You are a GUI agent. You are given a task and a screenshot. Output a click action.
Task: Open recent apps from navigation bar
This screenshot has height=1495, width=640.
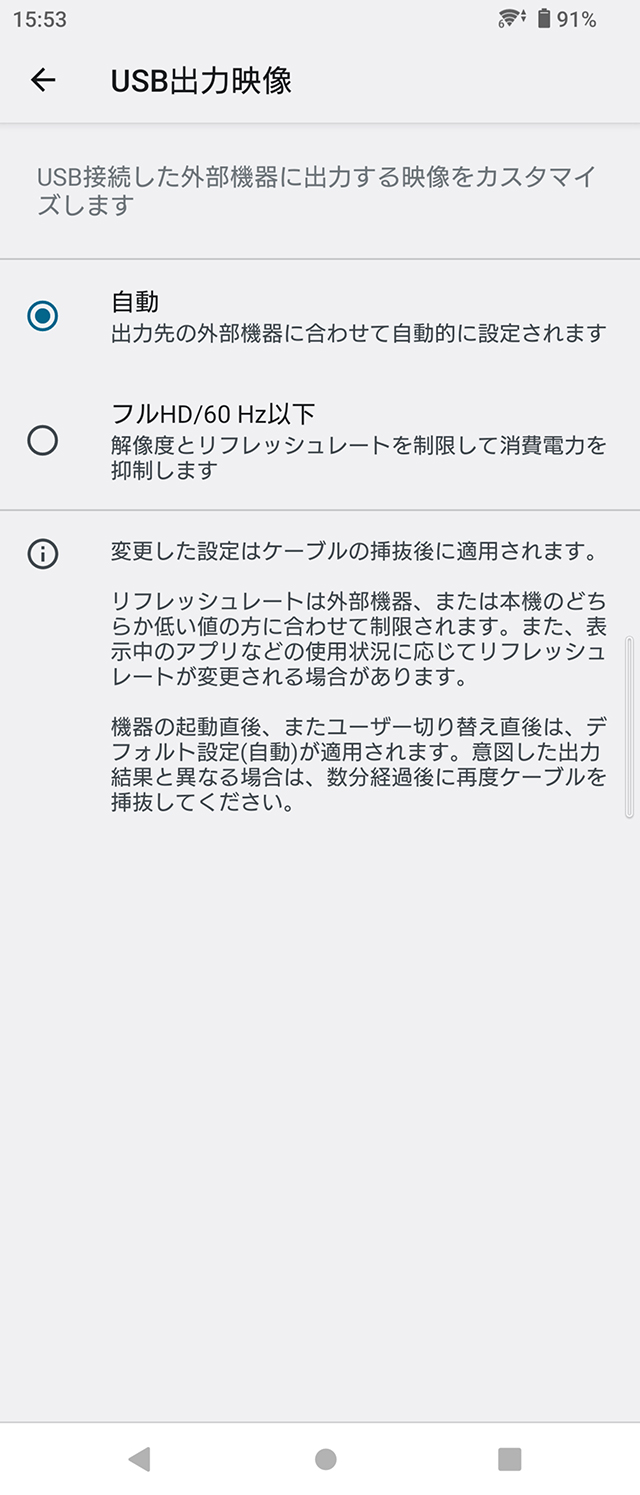(510, 1459)
